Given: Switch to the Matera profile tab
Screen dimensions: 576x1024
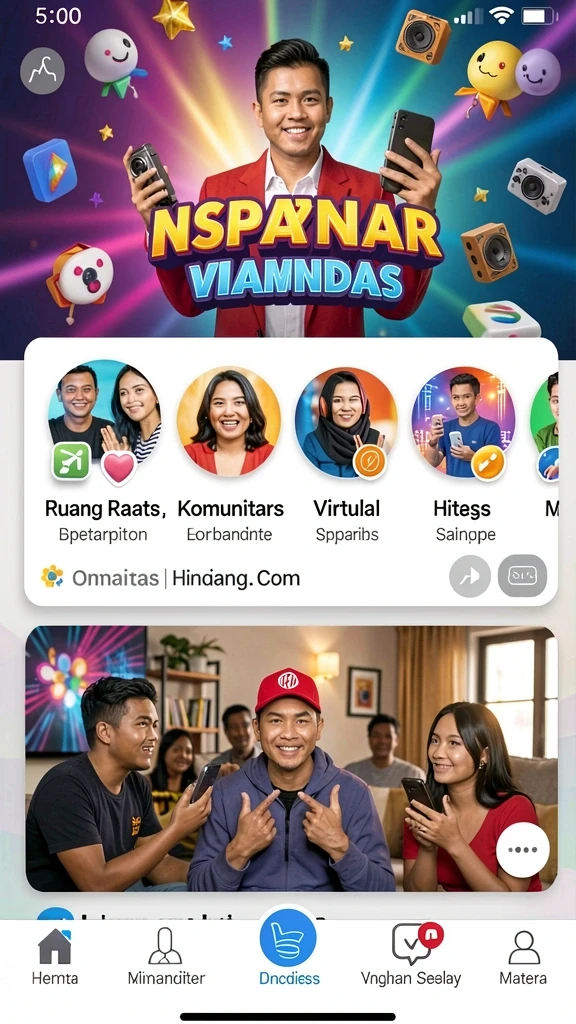Looking at the screenshot, I should 523,957.
